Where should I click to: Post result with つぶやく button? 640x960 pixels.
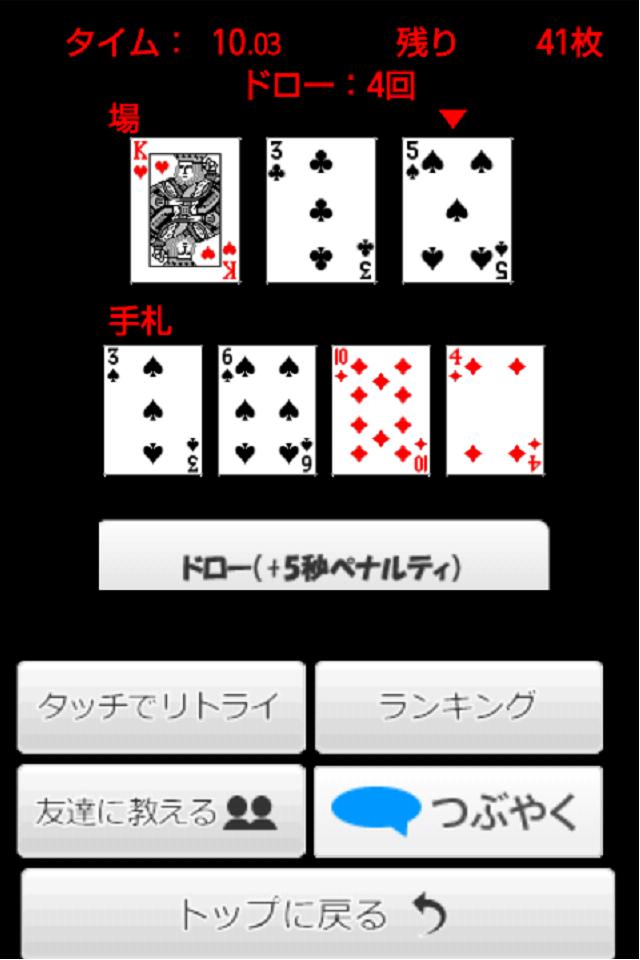pyautogui.click(x=459, y=811)
